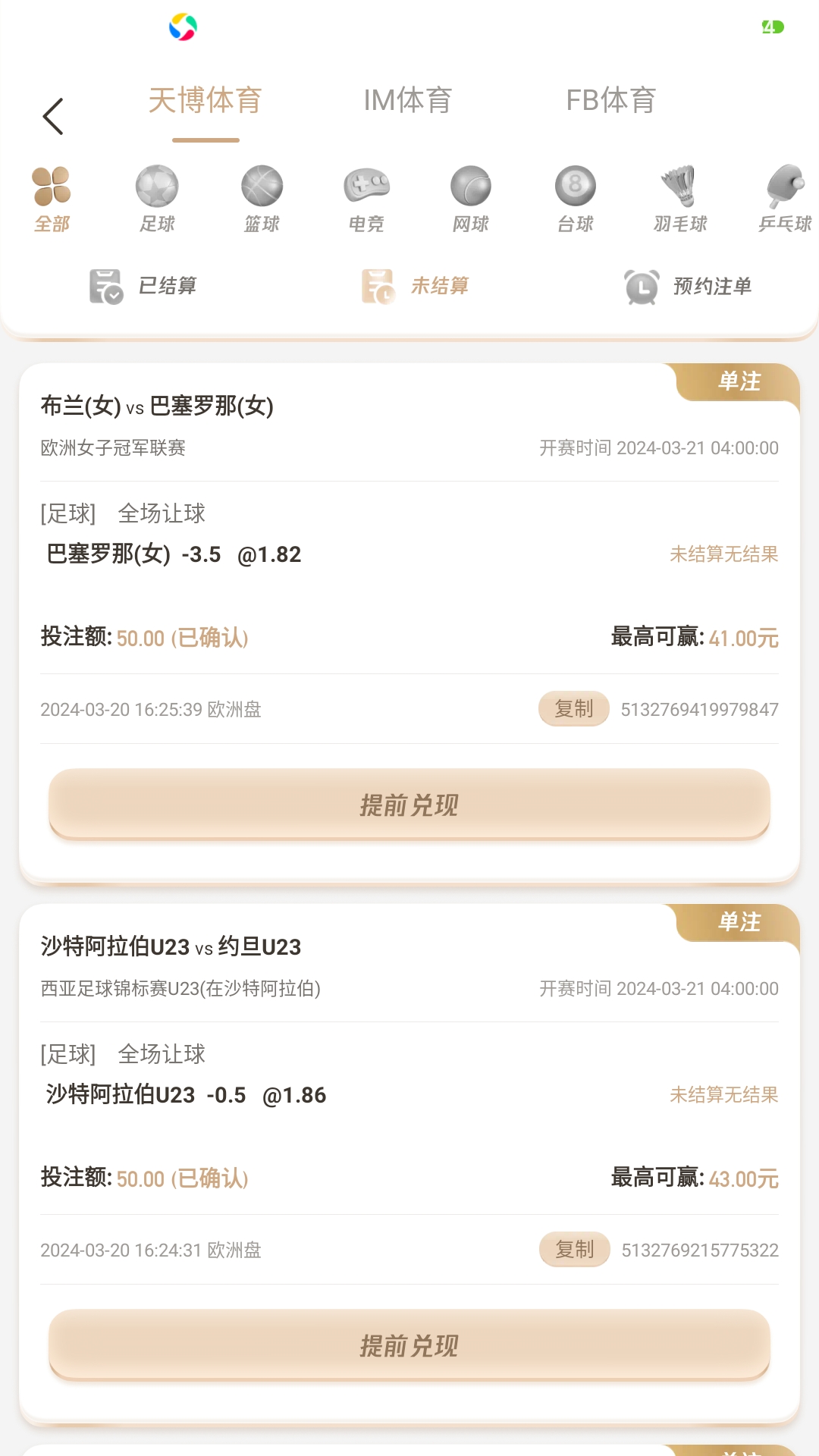This screenshot has height=1456, width=819.
Task: Go back using the left arrow
Action: 53,117
